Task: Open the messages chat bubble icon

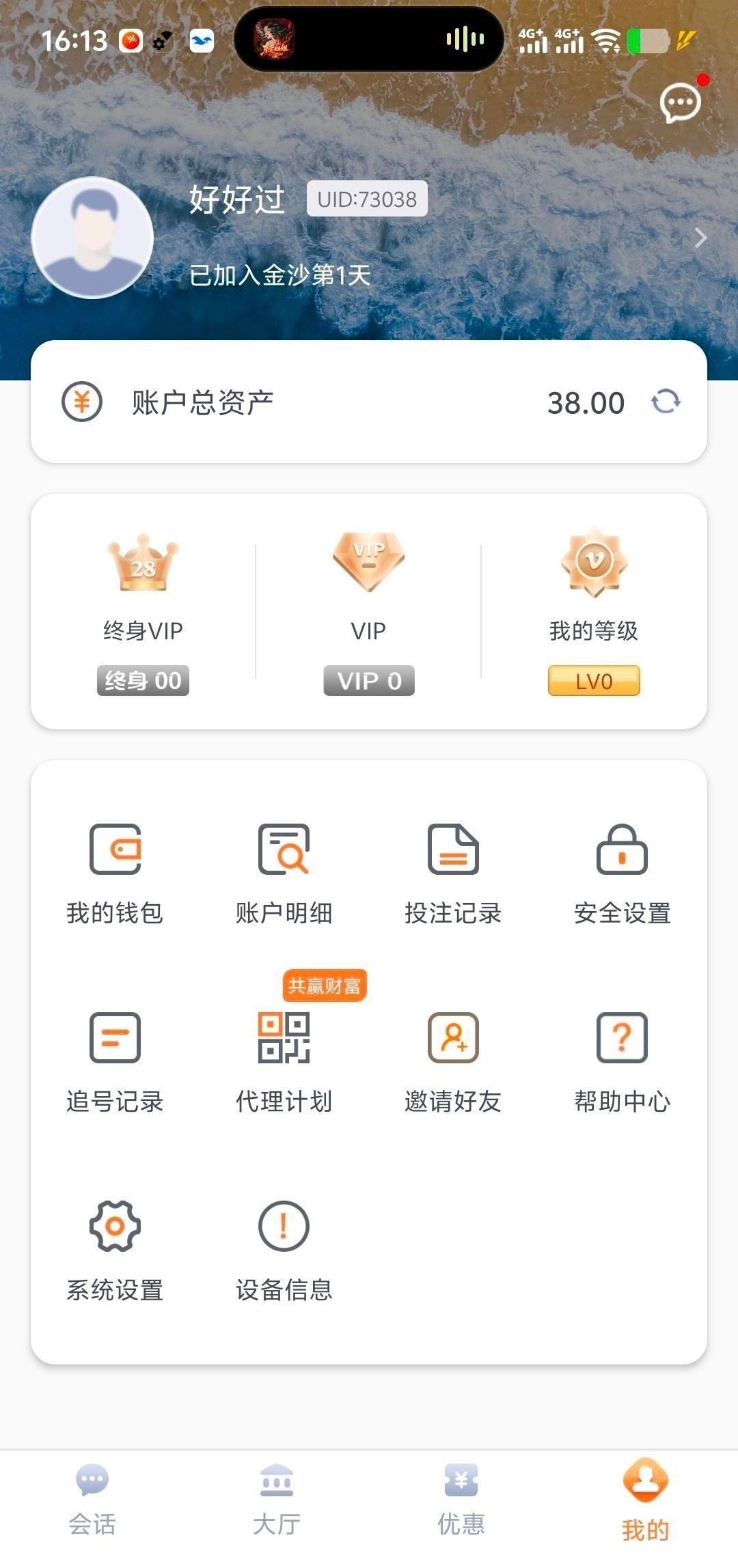Action: [680, 104]
